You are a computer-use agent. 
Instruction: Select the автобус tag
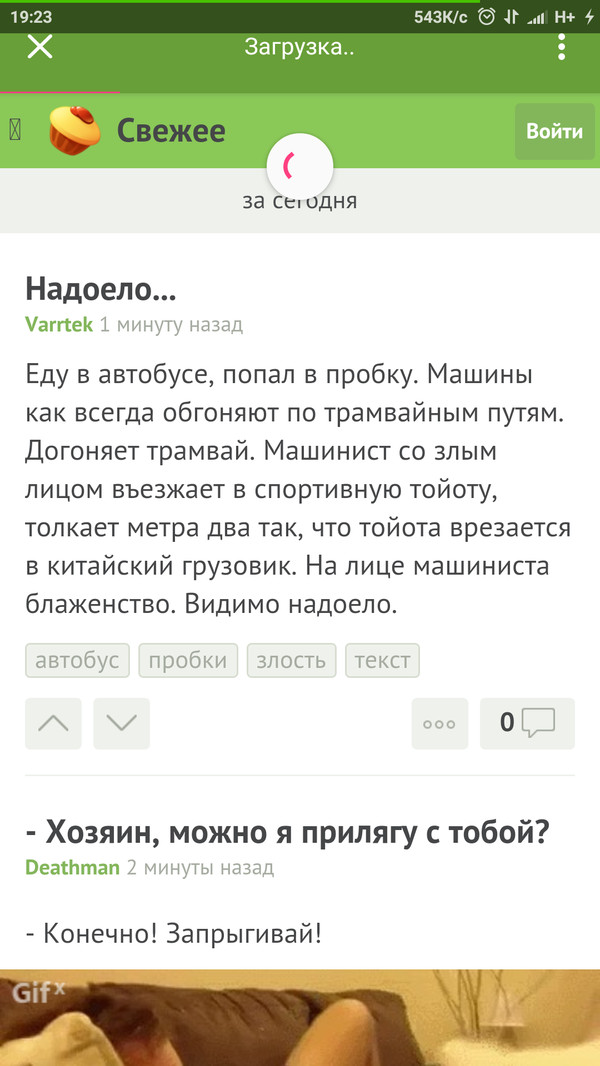coord(77,660)
